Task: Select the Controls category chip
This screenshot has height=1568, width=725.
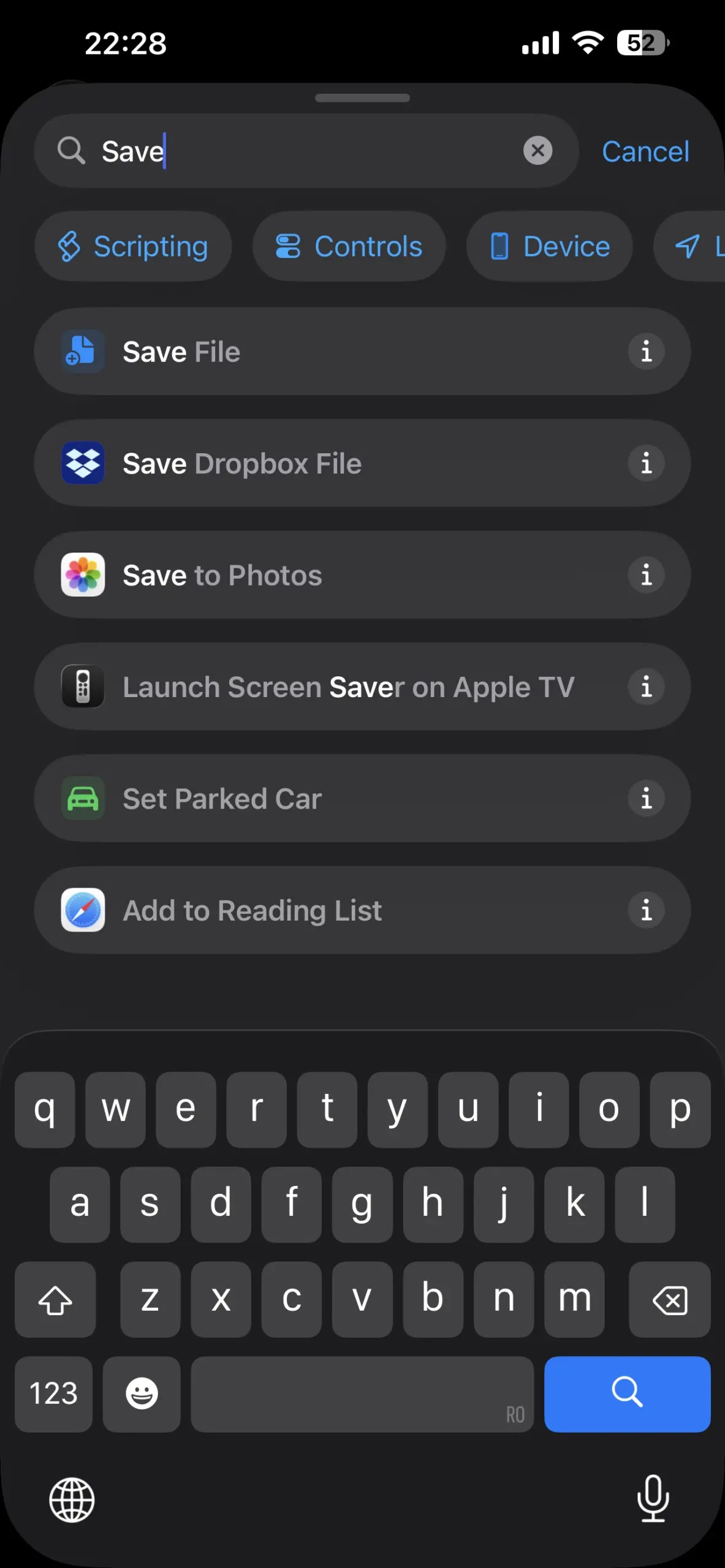Action: click(349, 246)
